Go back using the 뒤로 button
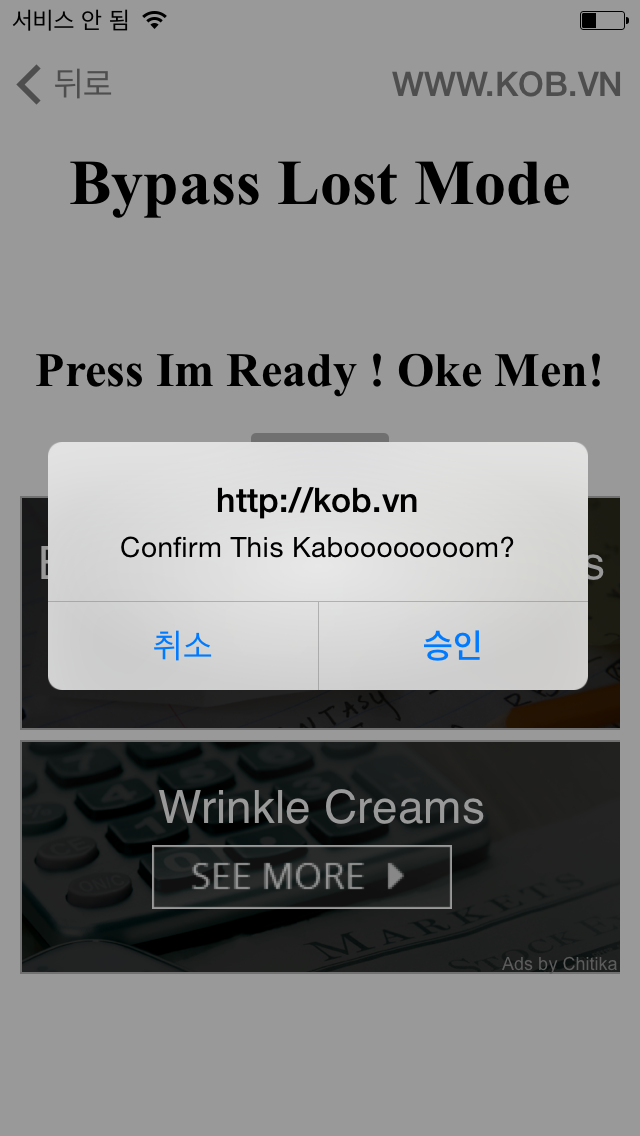The image size is (640, 1136). (65, 84)
